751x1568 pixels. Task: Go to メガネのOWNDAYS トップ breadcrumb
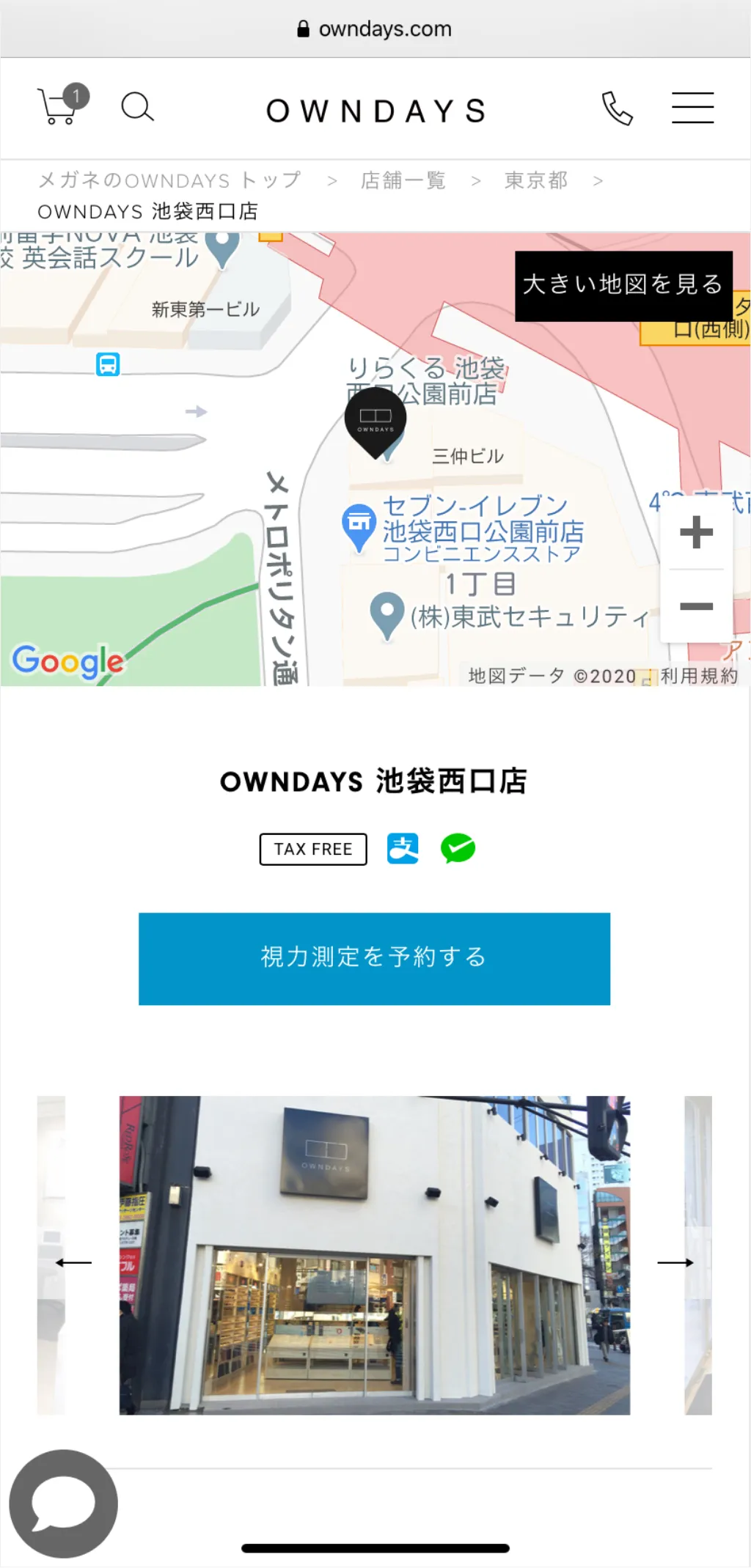click(169, 180)
